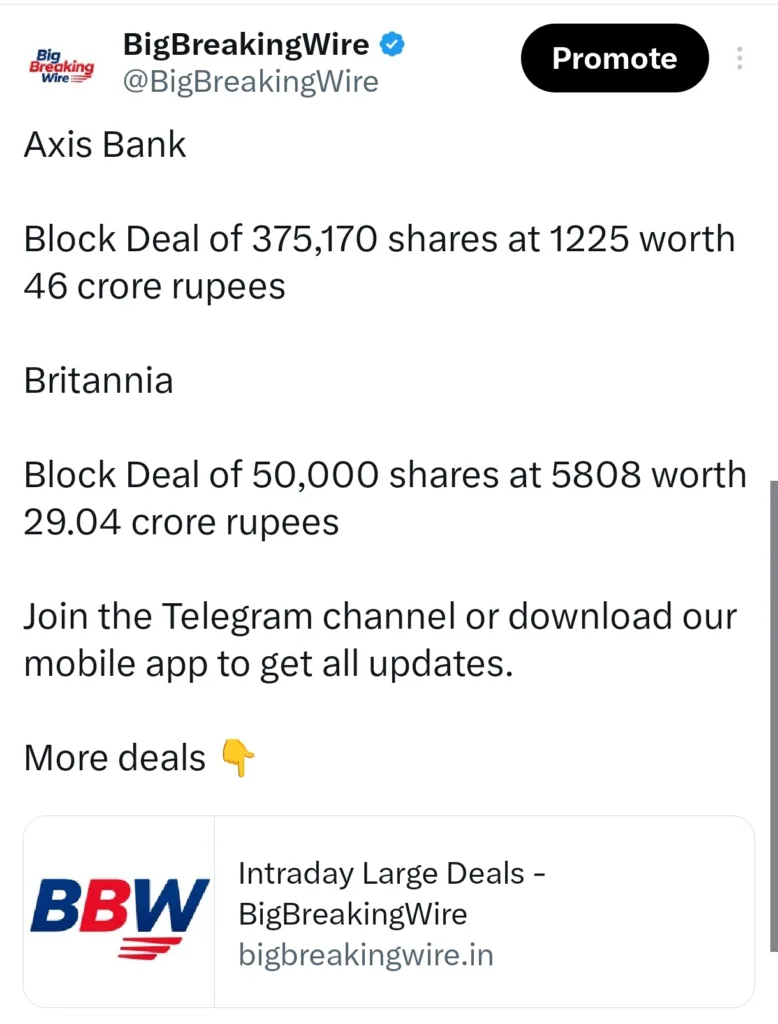Click the Britannia text line
This screenshot has height=1024, width=778.
98,381
